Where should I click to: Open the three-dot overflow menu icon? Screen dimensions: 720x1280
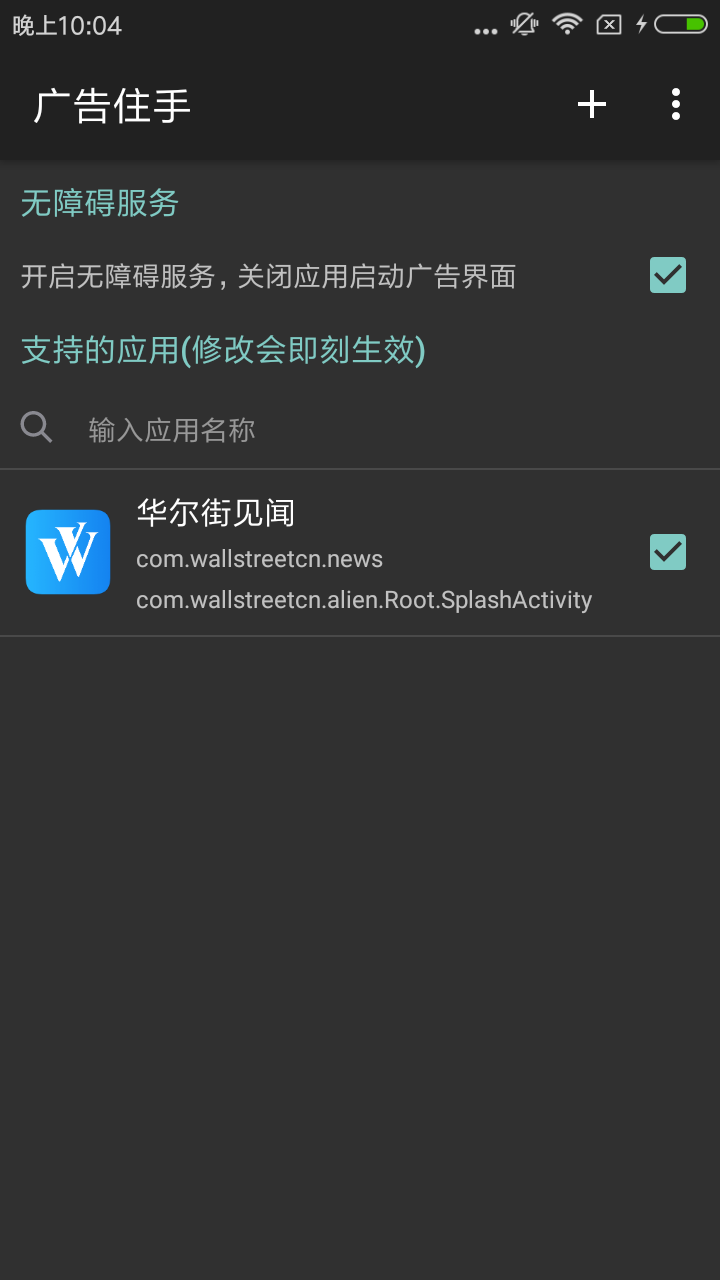675,104
